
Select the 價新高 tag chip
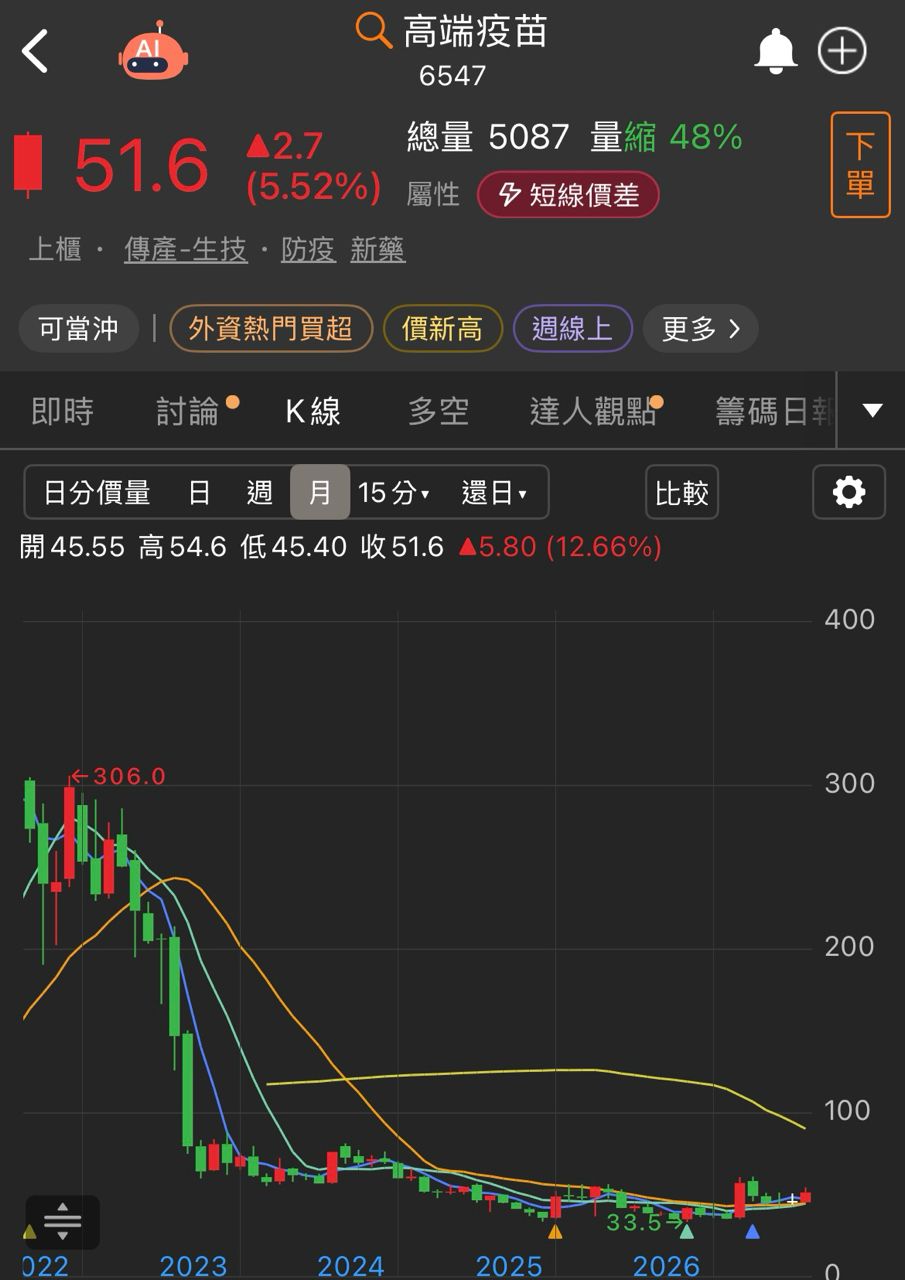coord(441,328)
